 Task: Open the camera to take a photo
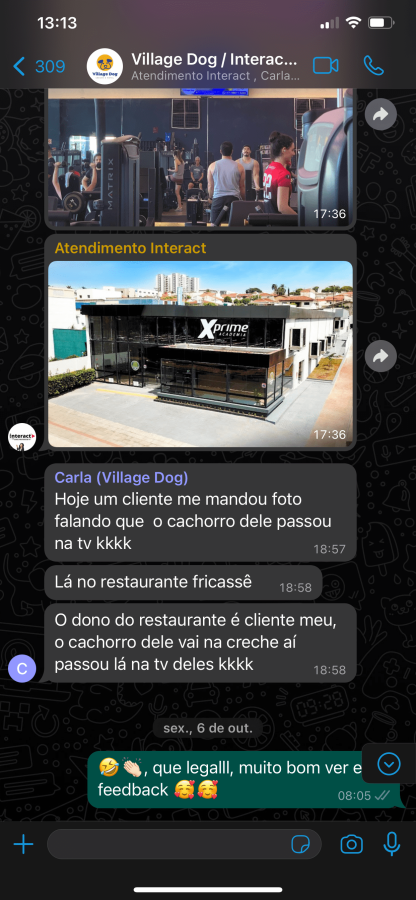click(x=351, y=844)
